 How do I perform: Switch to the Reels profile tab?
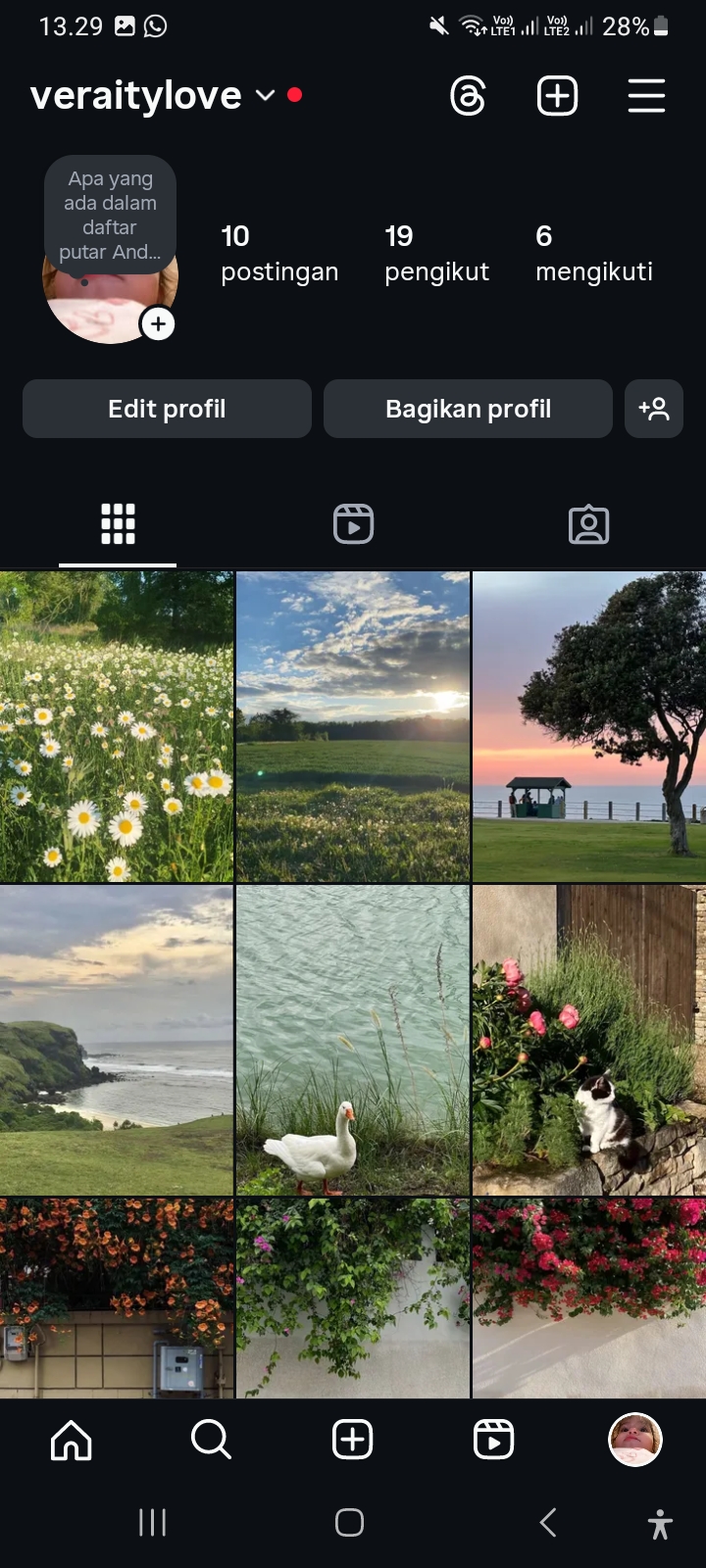pyautogui.click(x=353, y=524)
